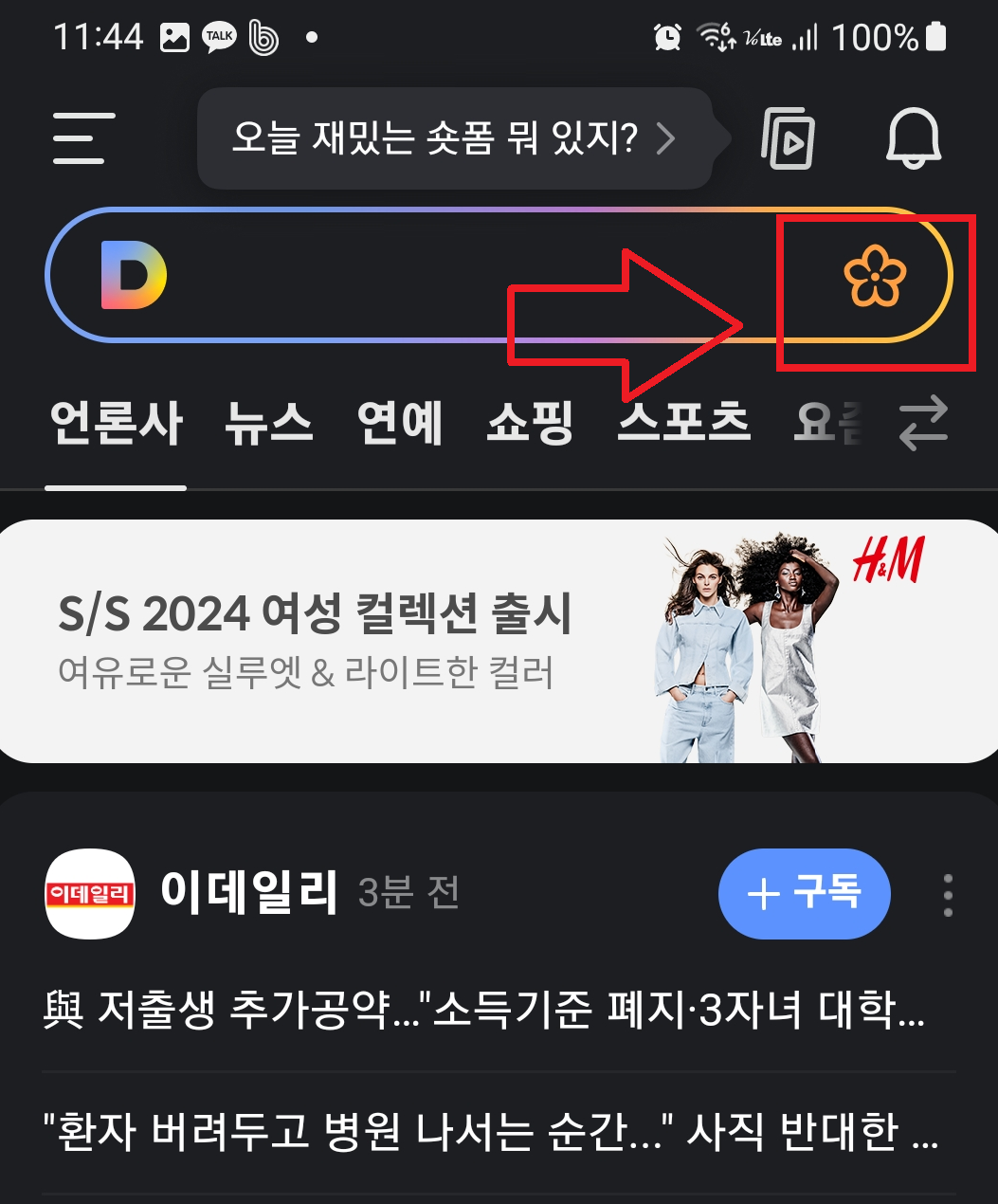Open the three-dot options for 이데일리
This screenshot has width=998, height=1204.
[947, 894]
